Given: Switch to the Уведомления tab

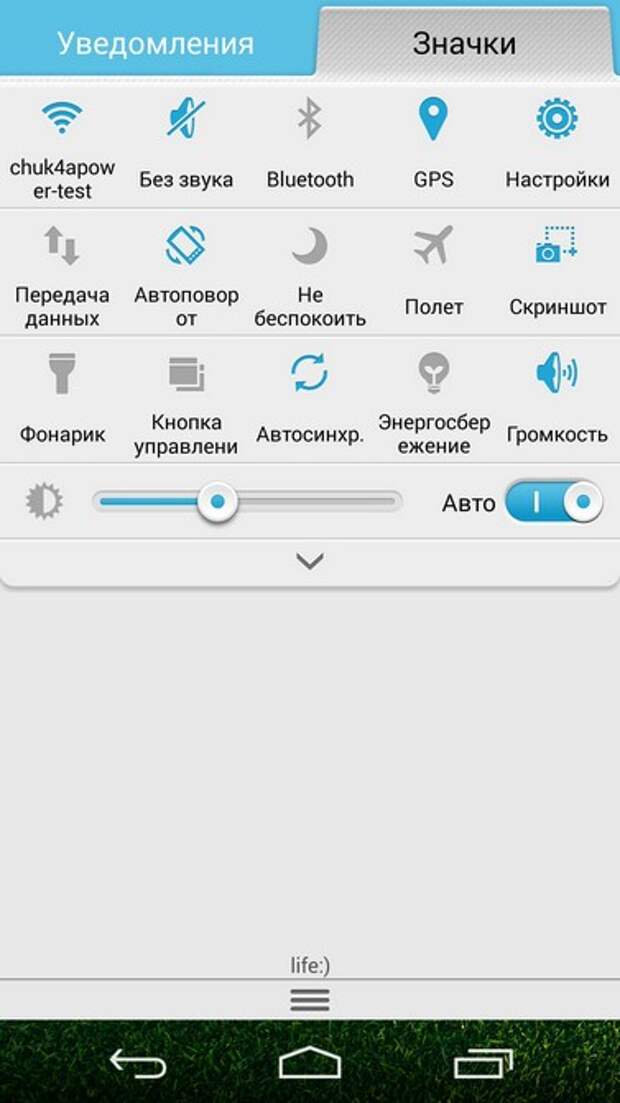Looking at the screenshot, I should 155,43.
